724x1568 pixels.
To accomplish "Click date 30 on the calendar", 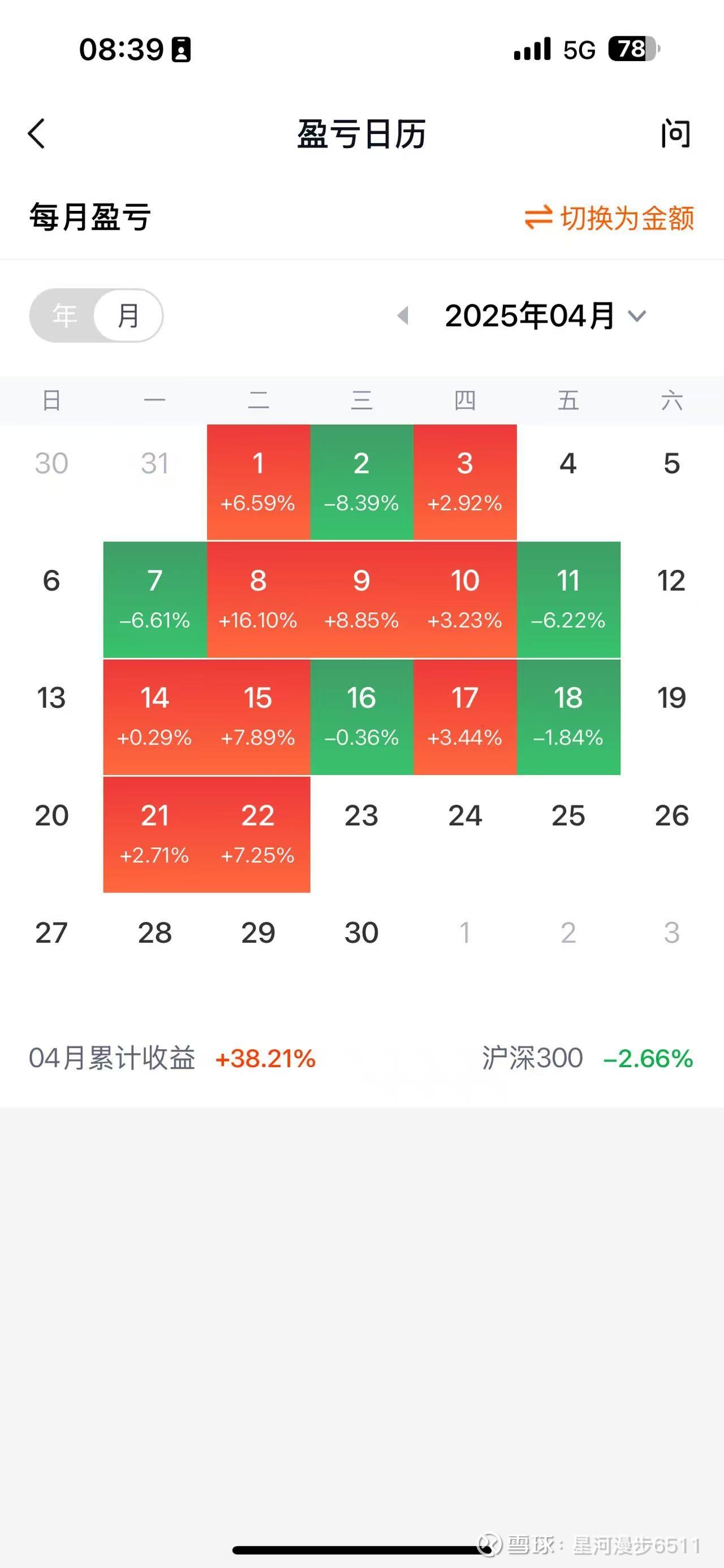I will (361, 932).
